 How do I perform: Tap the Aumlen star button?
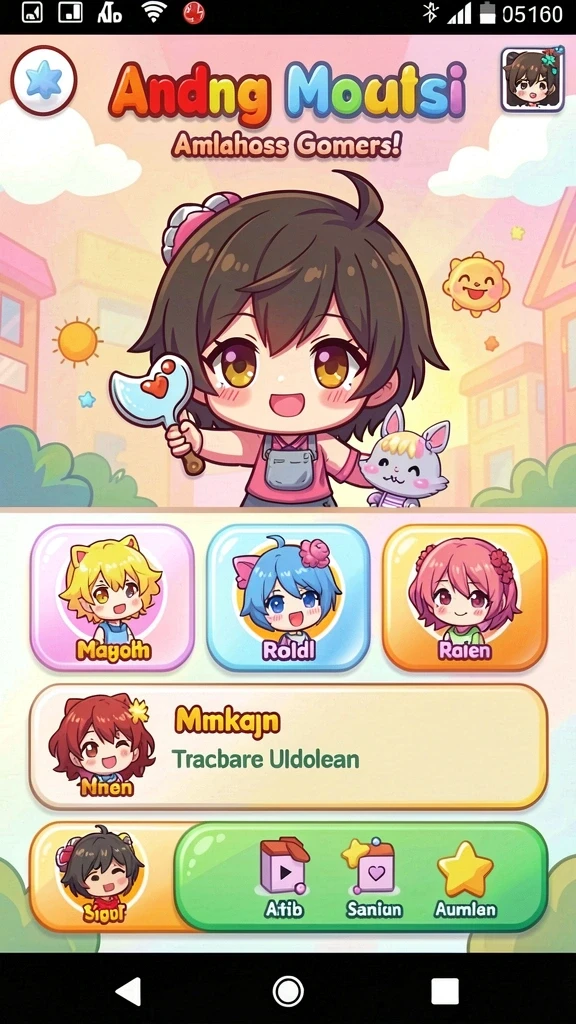click(465, 877)
